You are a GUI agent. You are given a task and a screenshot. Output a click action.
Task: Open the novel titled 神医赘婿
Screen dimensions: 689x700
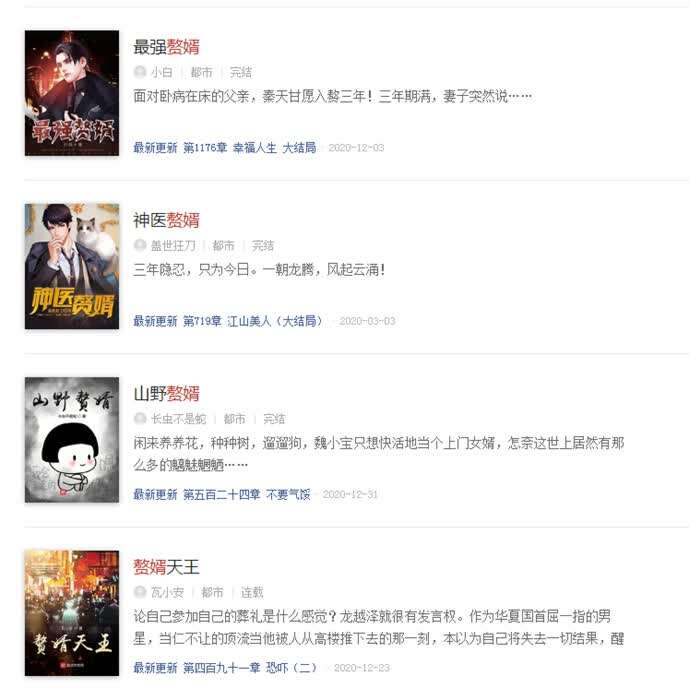(166, 220)
